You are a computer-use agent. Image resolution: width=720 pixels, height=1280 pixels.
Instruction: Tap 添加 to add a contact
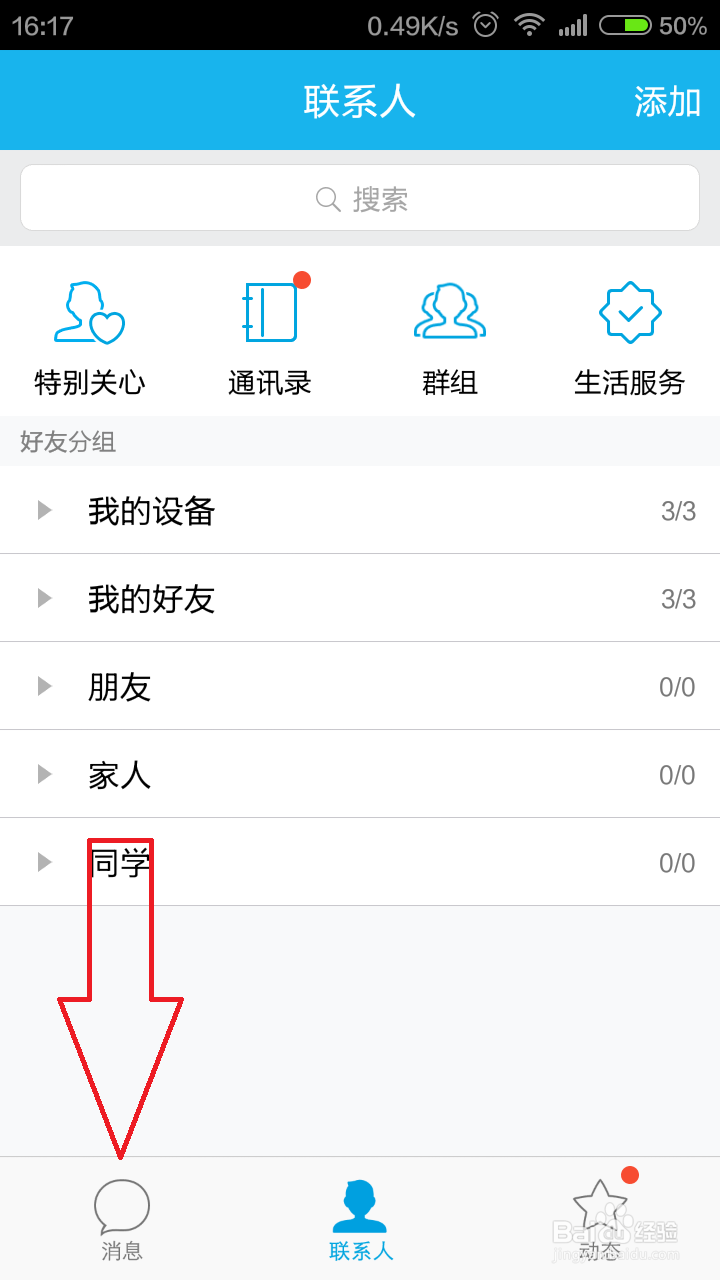[668, 100]
